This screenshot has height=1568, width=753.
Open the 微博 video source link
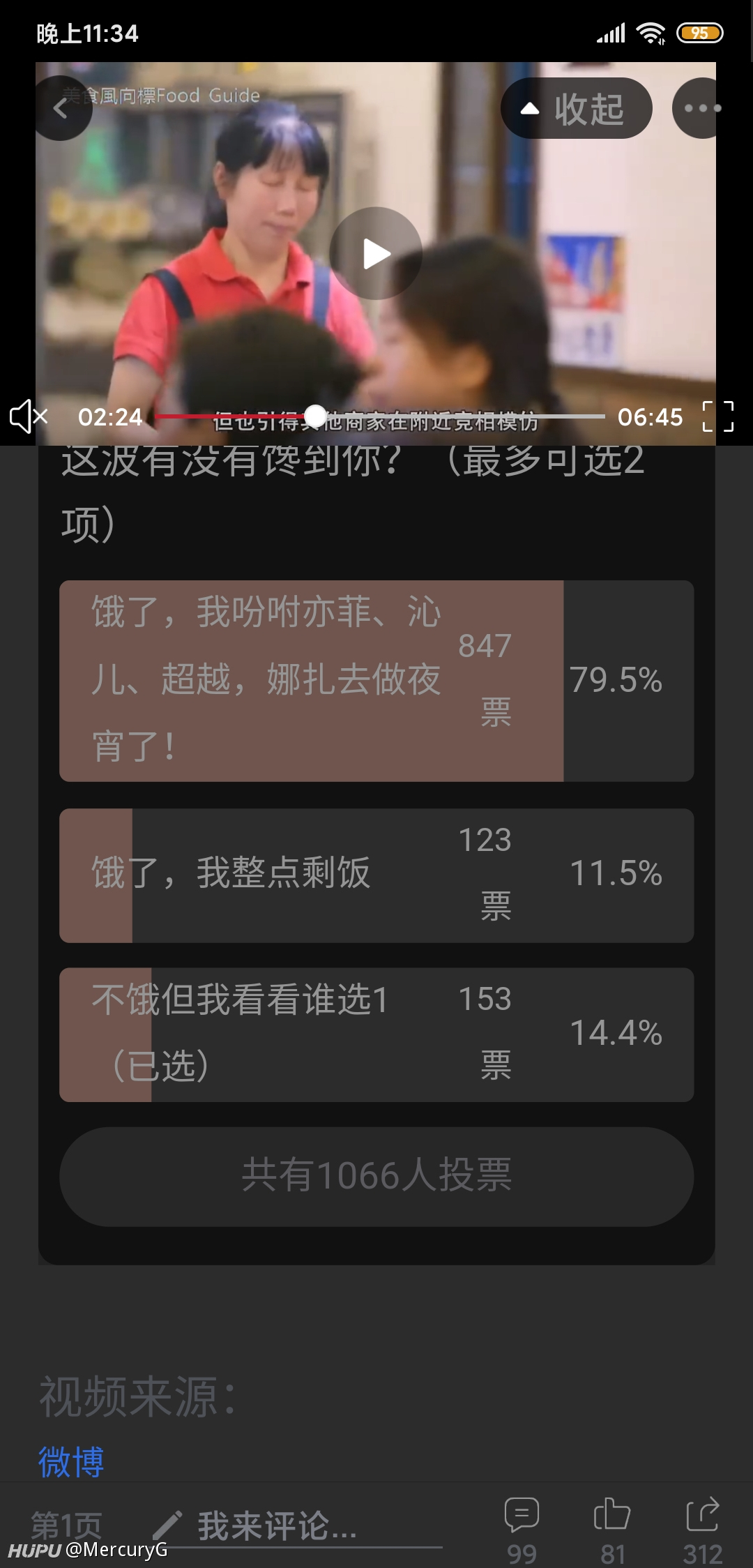[x=71, y=1461]
